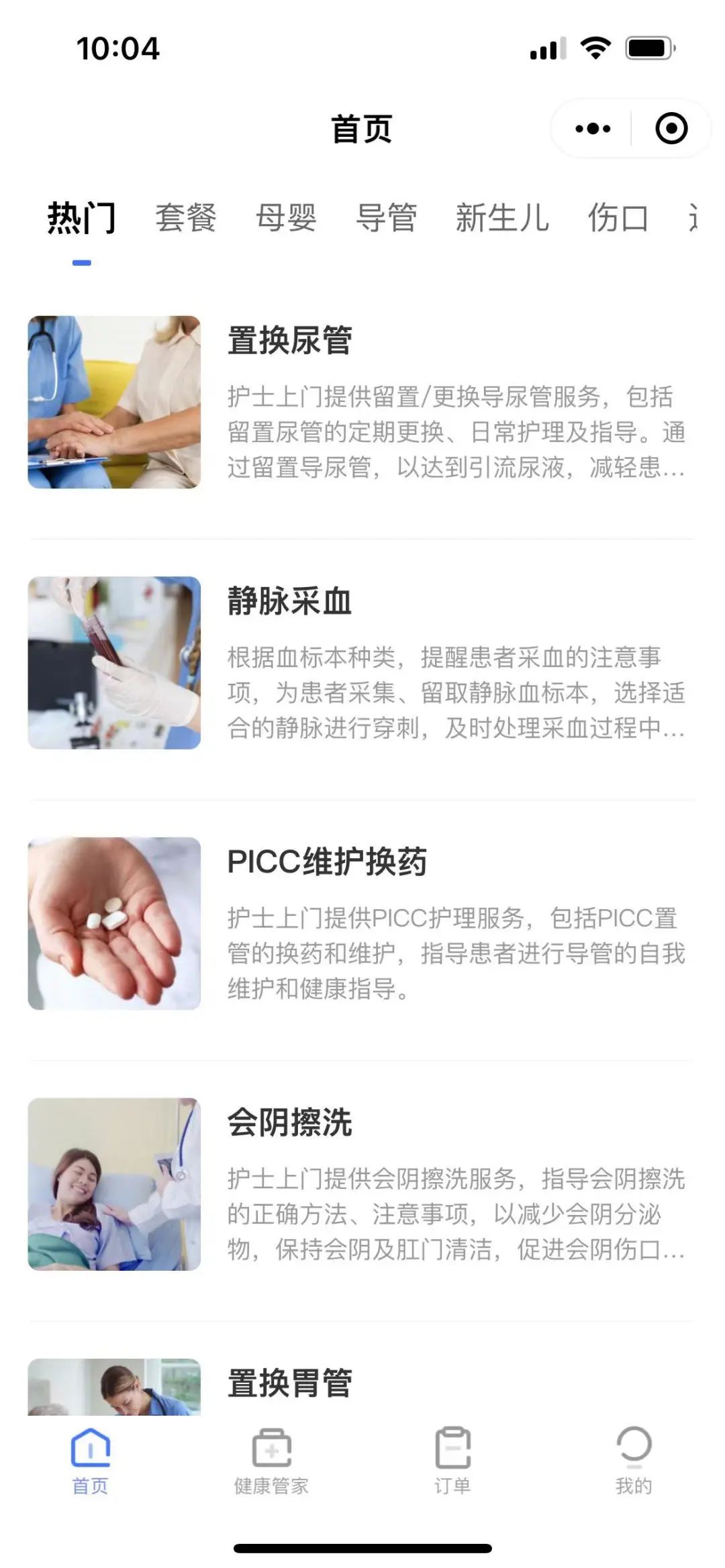This screenshot has width=725, height=1568.
Task: Open the 静脉采血 service
Action: click(x=290, y=601)
